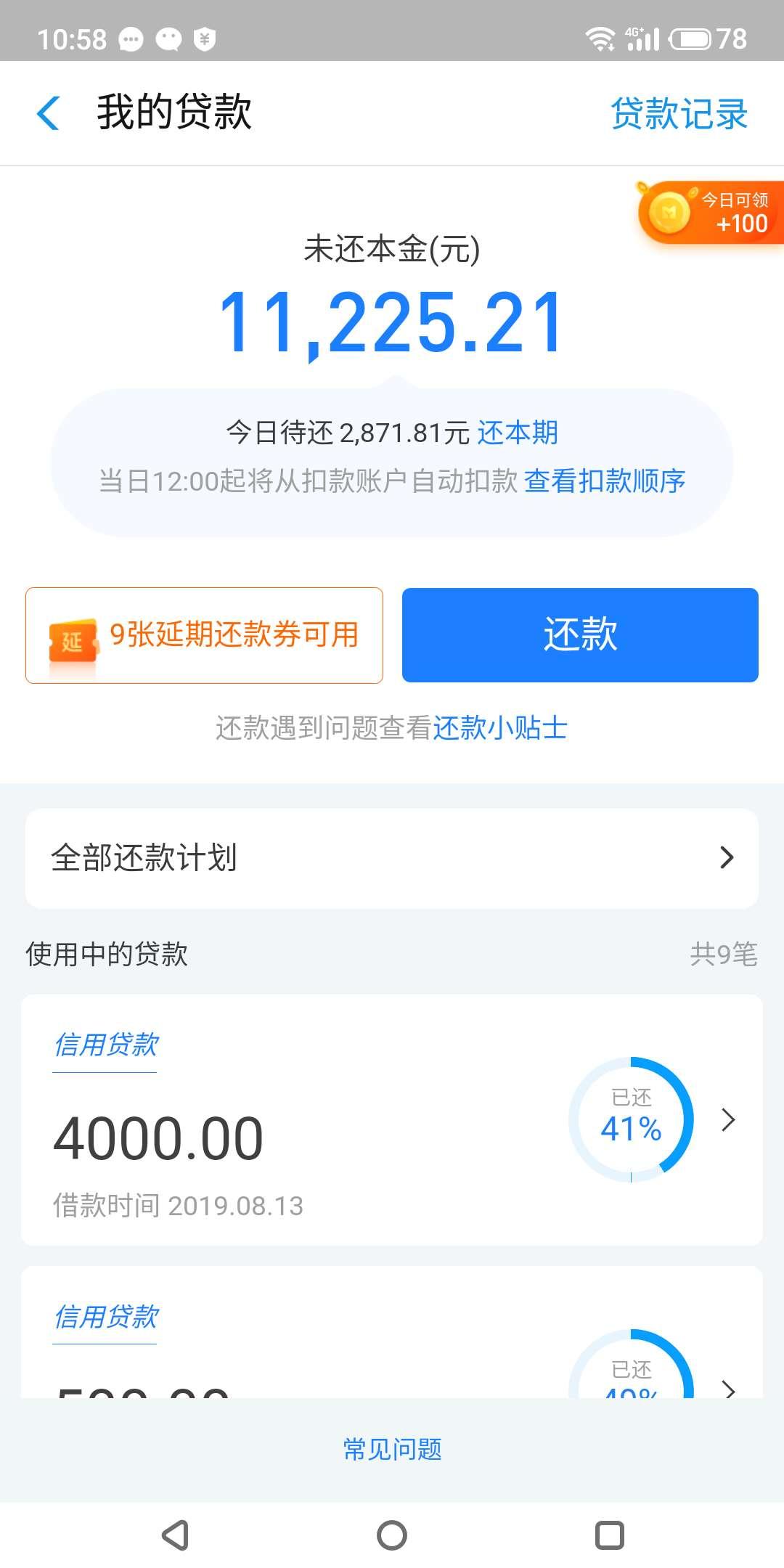784x1568 pixels.
Task: Click the 还本期 link
Action: tap(518, 432)
